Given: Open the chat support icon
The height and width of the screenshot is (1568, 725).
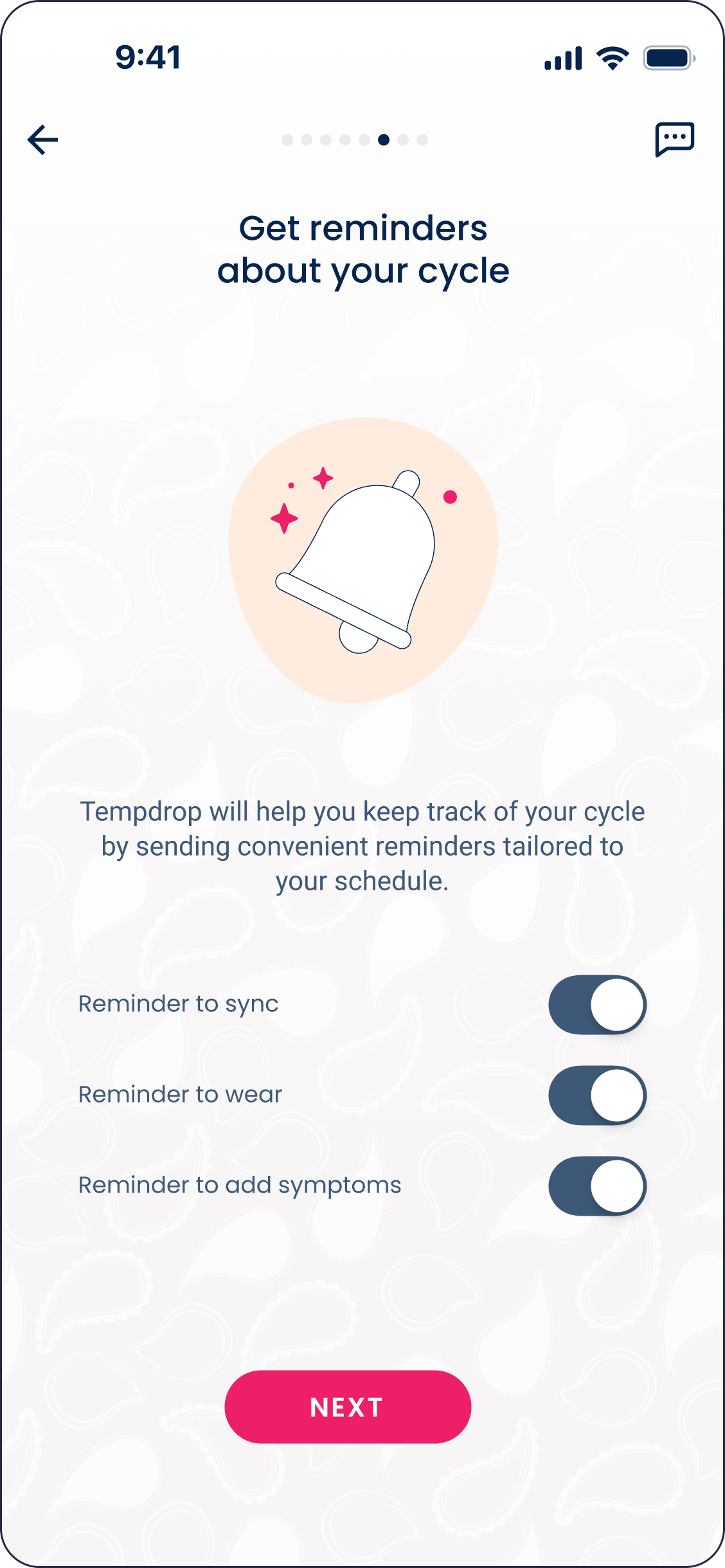Looking at the screenshot, I should point(674,139).
